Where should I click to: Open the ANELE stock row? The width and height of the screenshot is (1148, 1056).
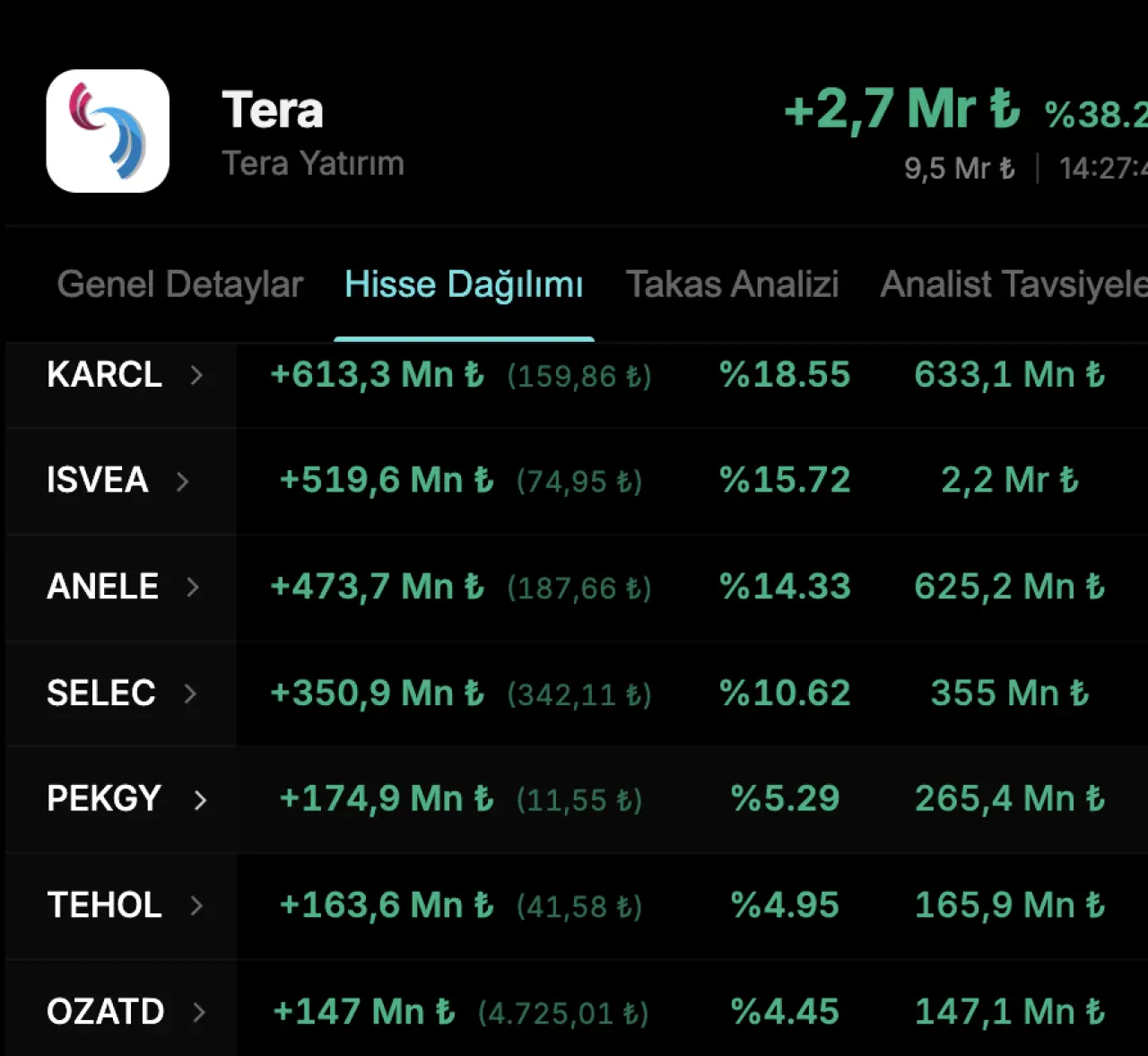click(x=574, y=587)
